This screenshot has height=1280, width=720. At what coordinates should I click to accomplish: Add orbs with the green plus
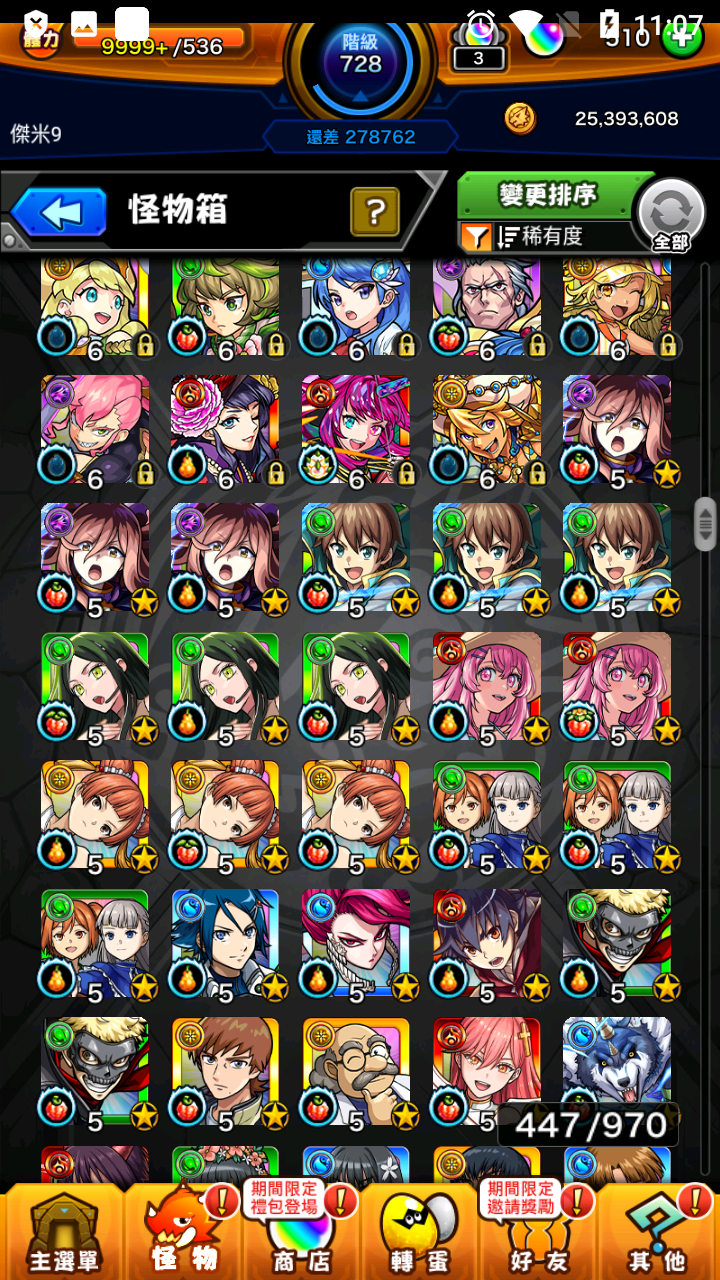(683, 38)
